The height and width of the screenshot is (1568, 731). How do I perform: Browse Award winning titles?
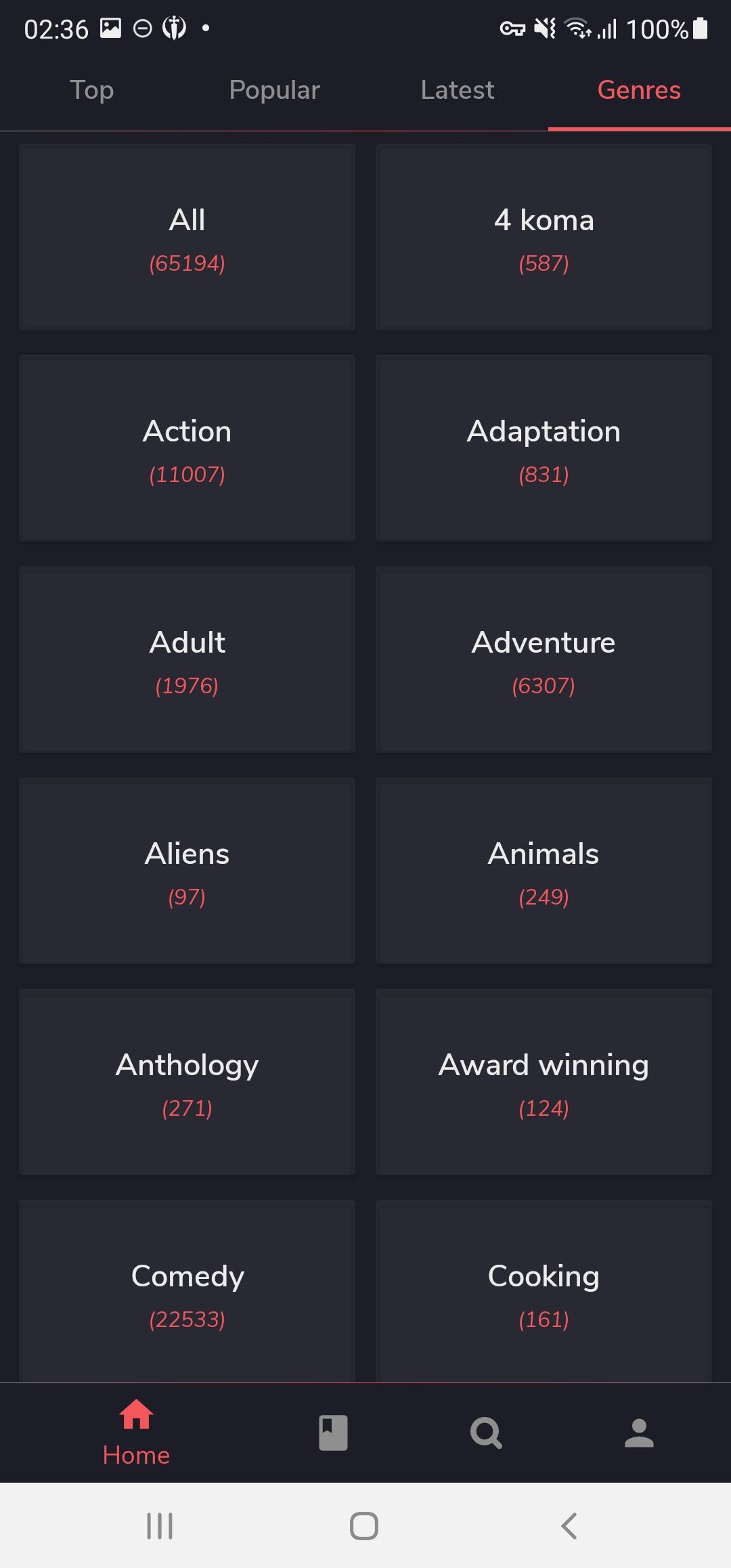[x=544, y=1082]
